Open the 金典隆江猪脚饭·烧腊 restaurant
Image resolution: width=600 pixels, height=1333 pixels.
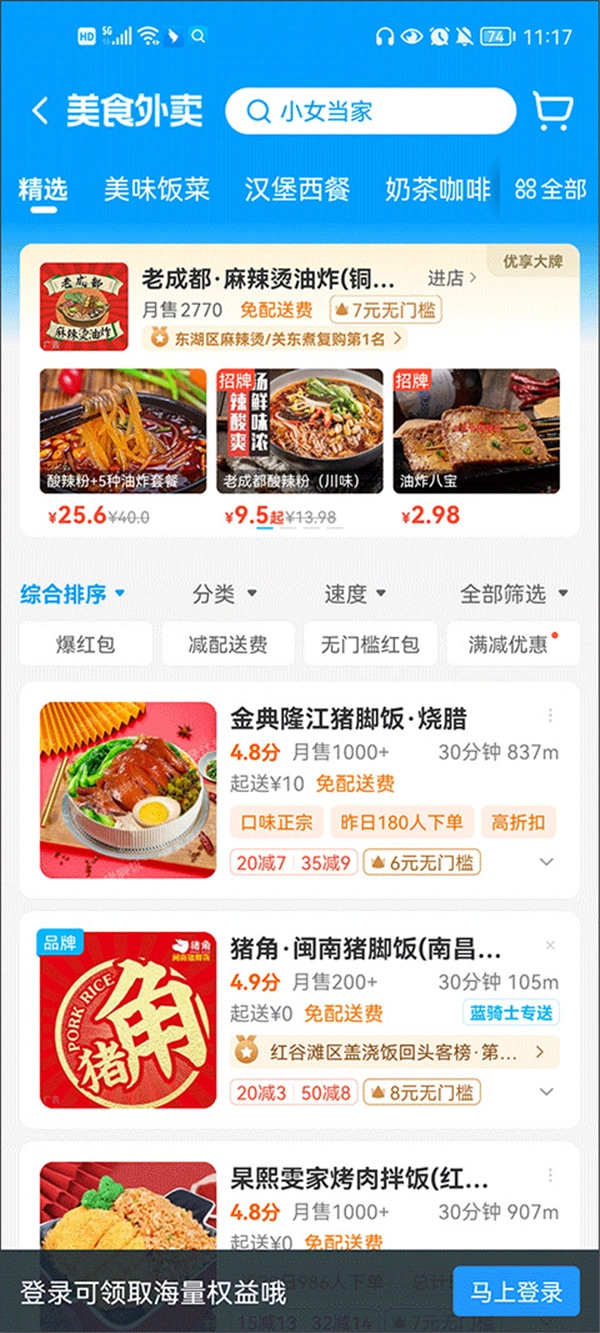pyautogui.click(x=348, y=719)
